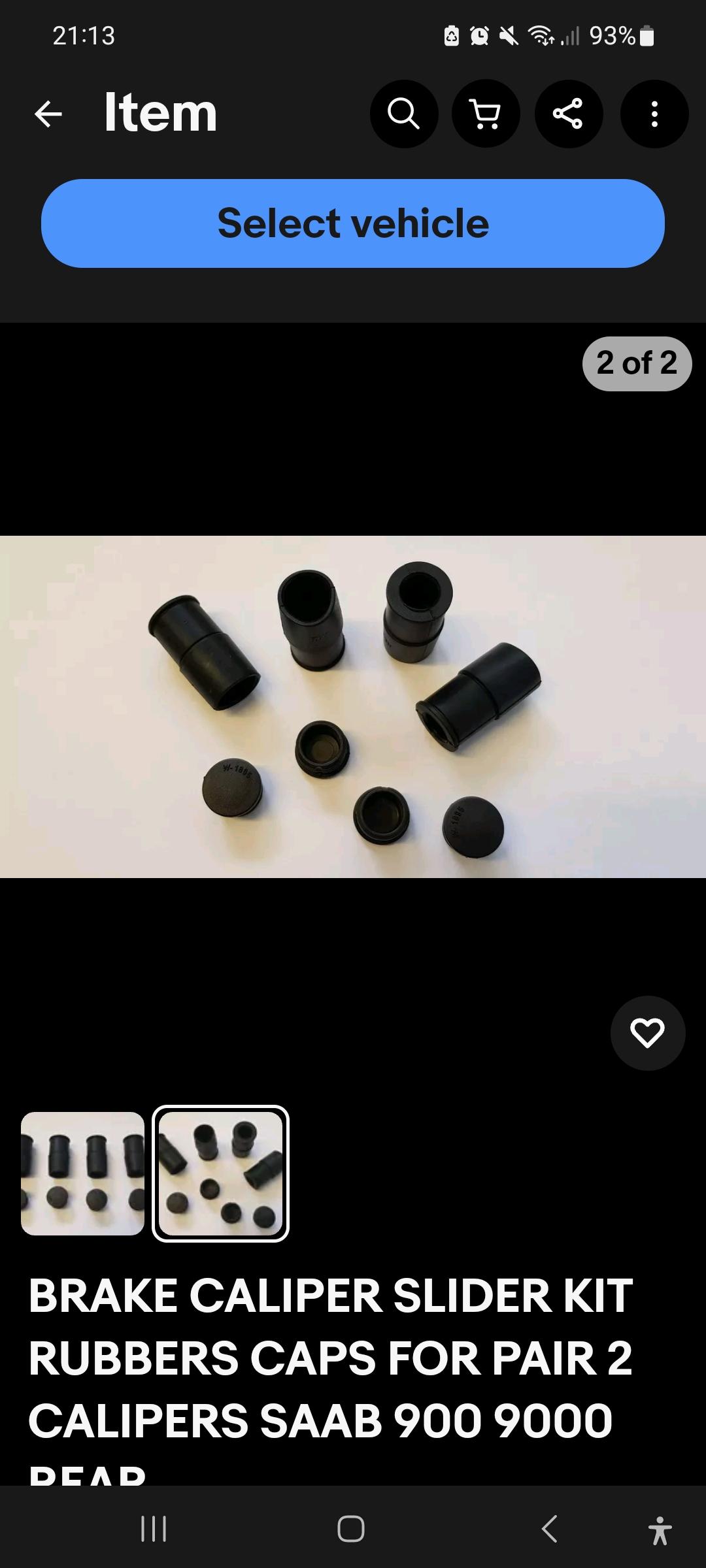Open recent apps from navigation bar

(154, 1529)
